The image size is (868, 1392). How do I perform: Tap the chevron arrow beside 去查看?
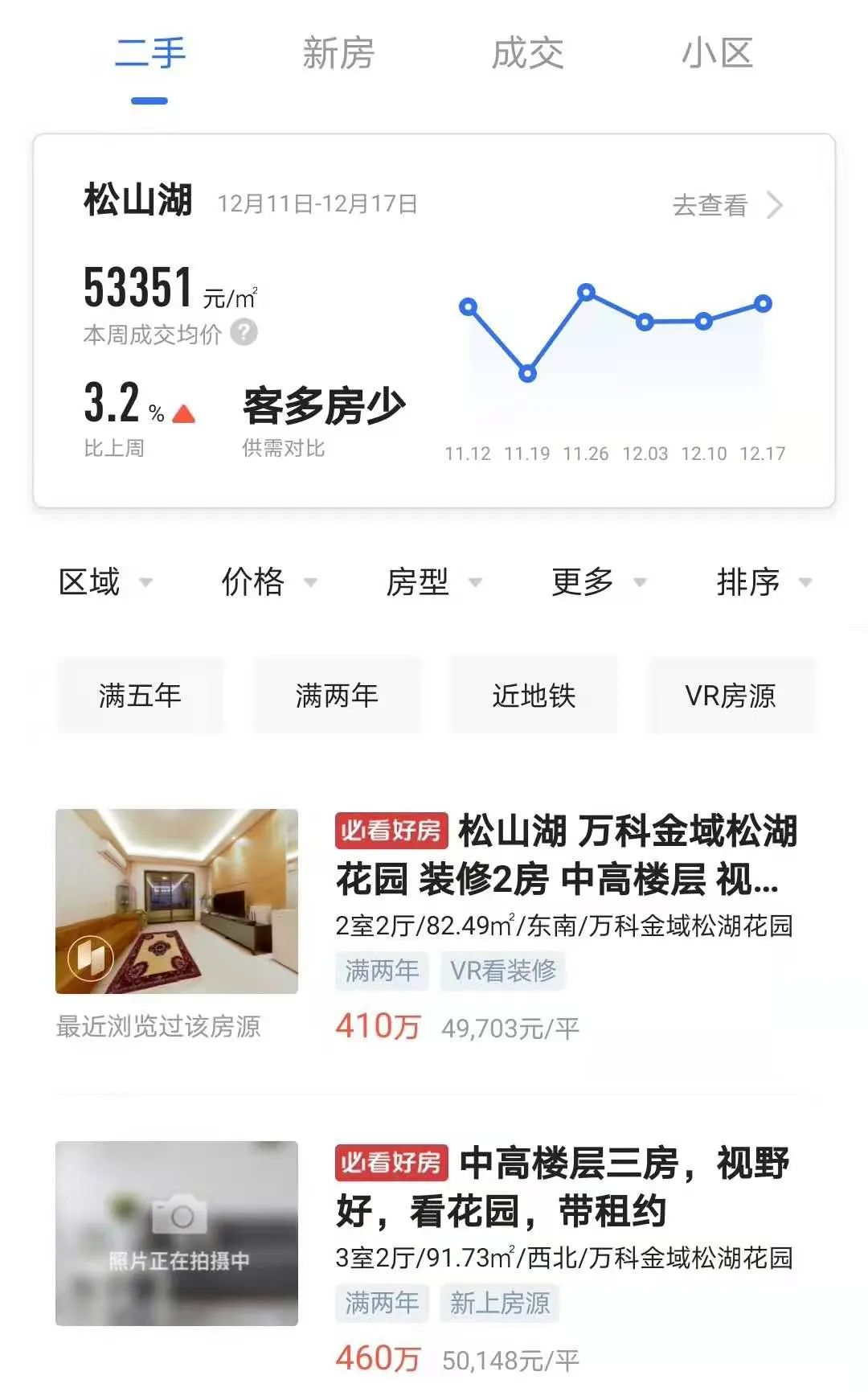[776, 206]
